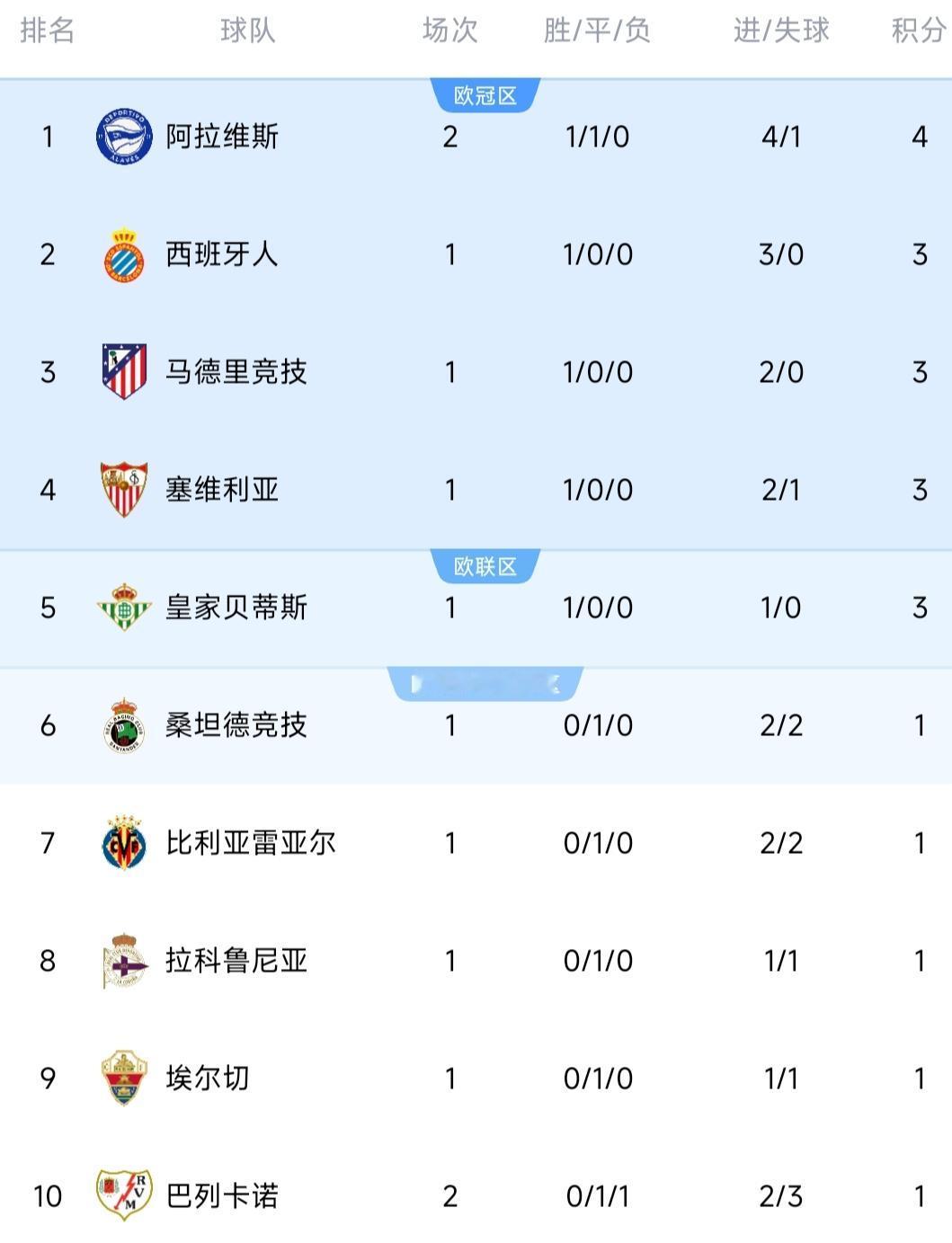The image size is (952, 1243).
Task: View 皇家贝蒂斯 team details
Action: pos(476,608)
